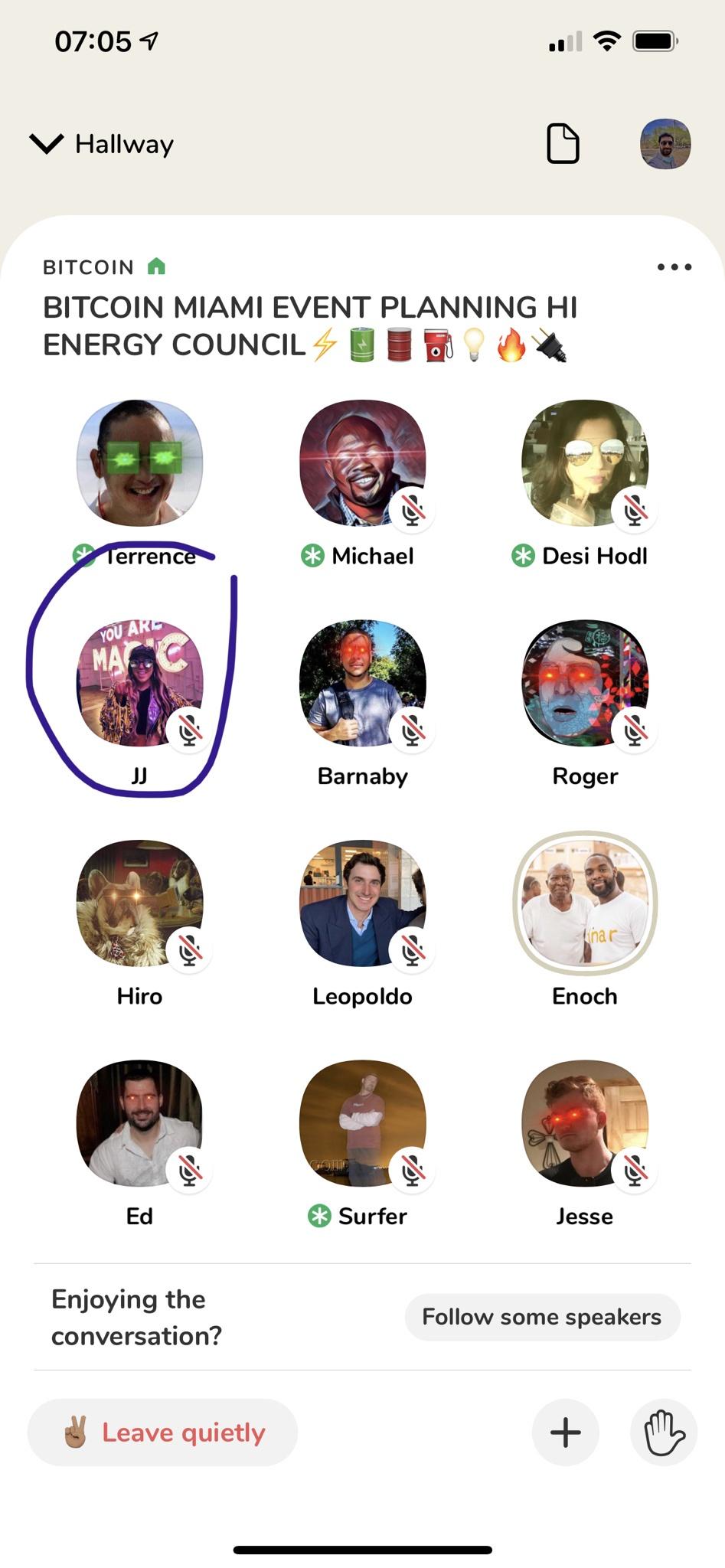Add people with the plus button
725x1568 pixels.
(566, 1432)
